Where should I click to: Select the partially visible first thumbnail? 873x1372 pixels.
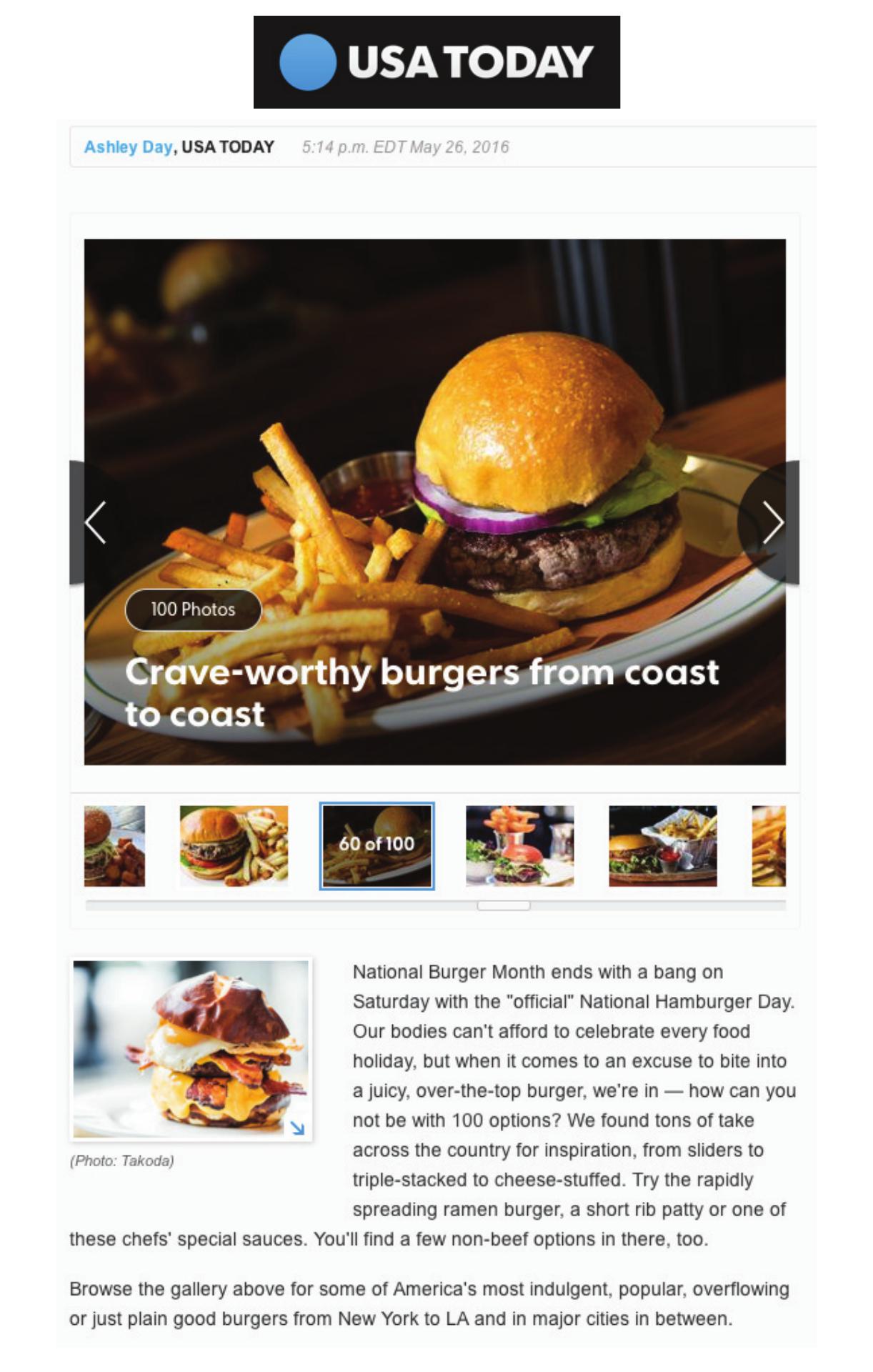(x=114, y=846)
